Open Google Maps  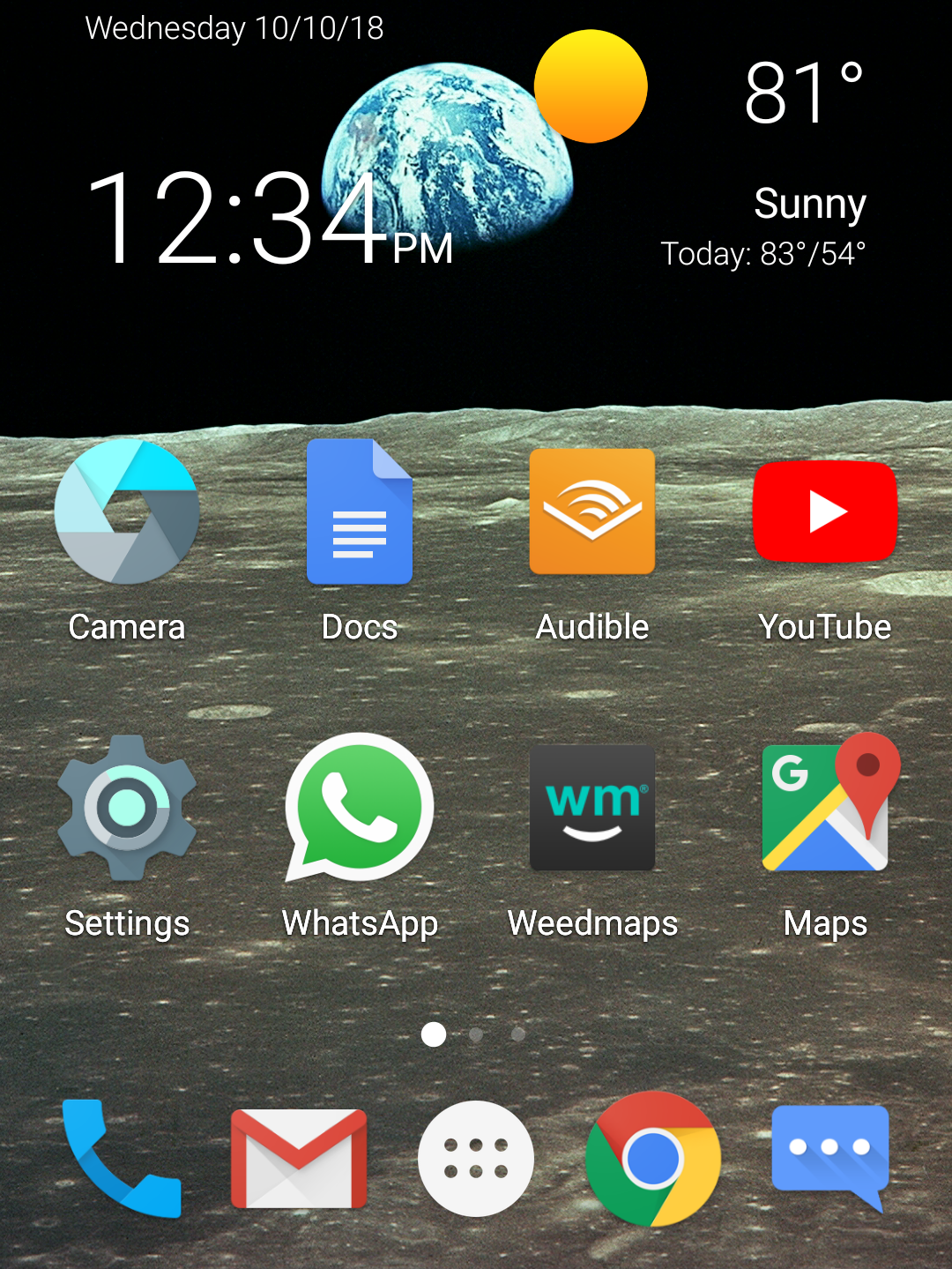click(x=825, y=808)
